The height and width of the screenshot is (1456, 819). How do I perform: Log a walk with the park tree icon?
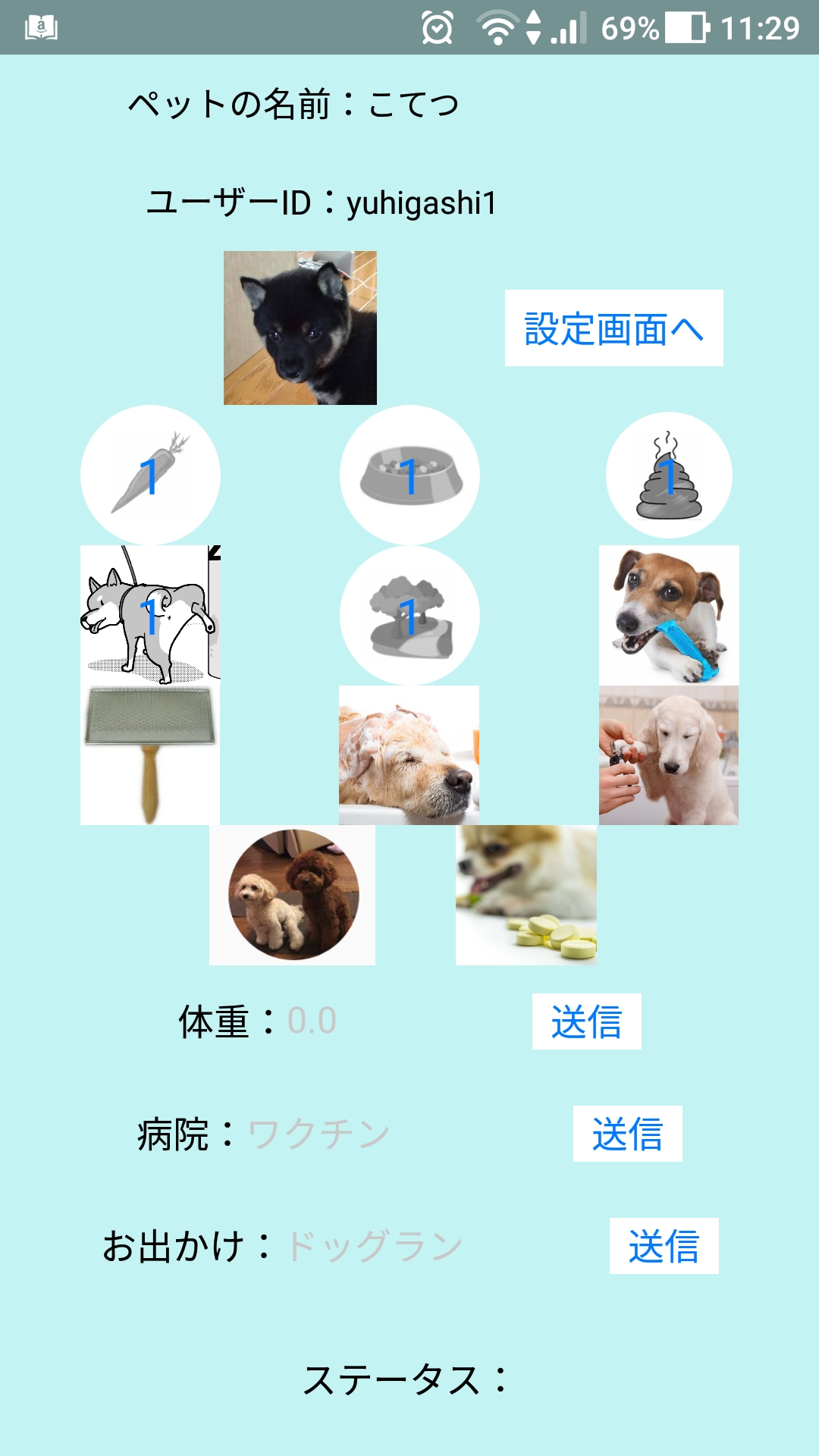[x=409, y=615]
